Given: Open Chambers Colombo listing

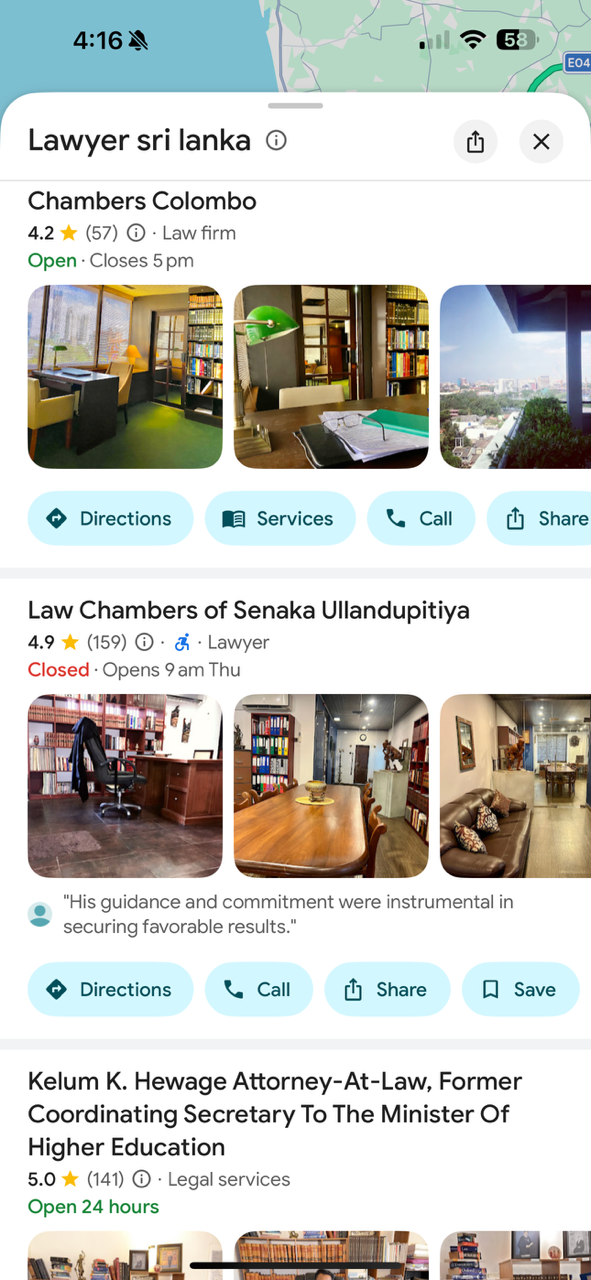Looking at the screenshot, I should (x=142, y=201).
